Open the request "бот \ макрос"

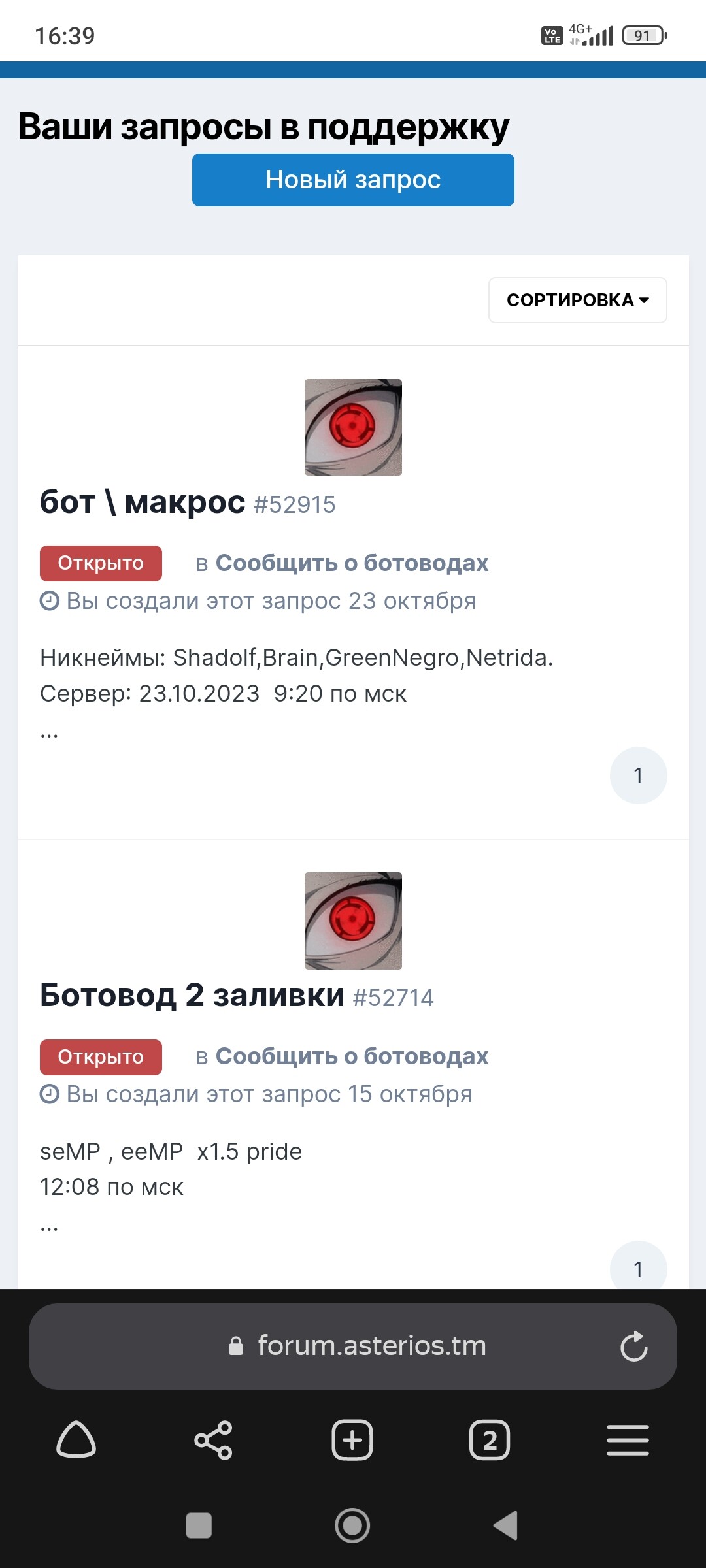143,502
